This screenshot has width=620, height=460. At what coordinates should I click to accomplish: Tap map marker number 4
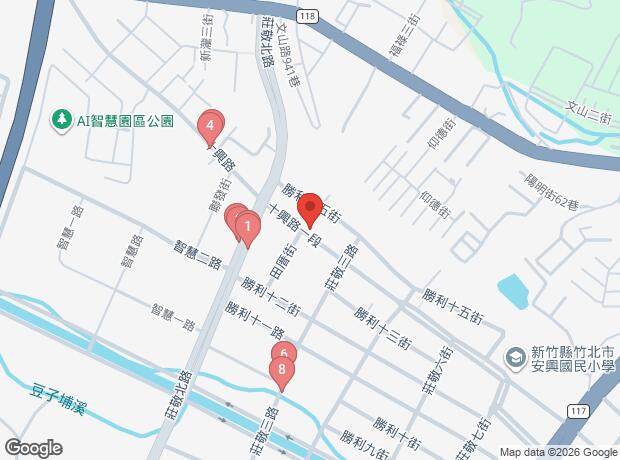[x=210, y=126]
